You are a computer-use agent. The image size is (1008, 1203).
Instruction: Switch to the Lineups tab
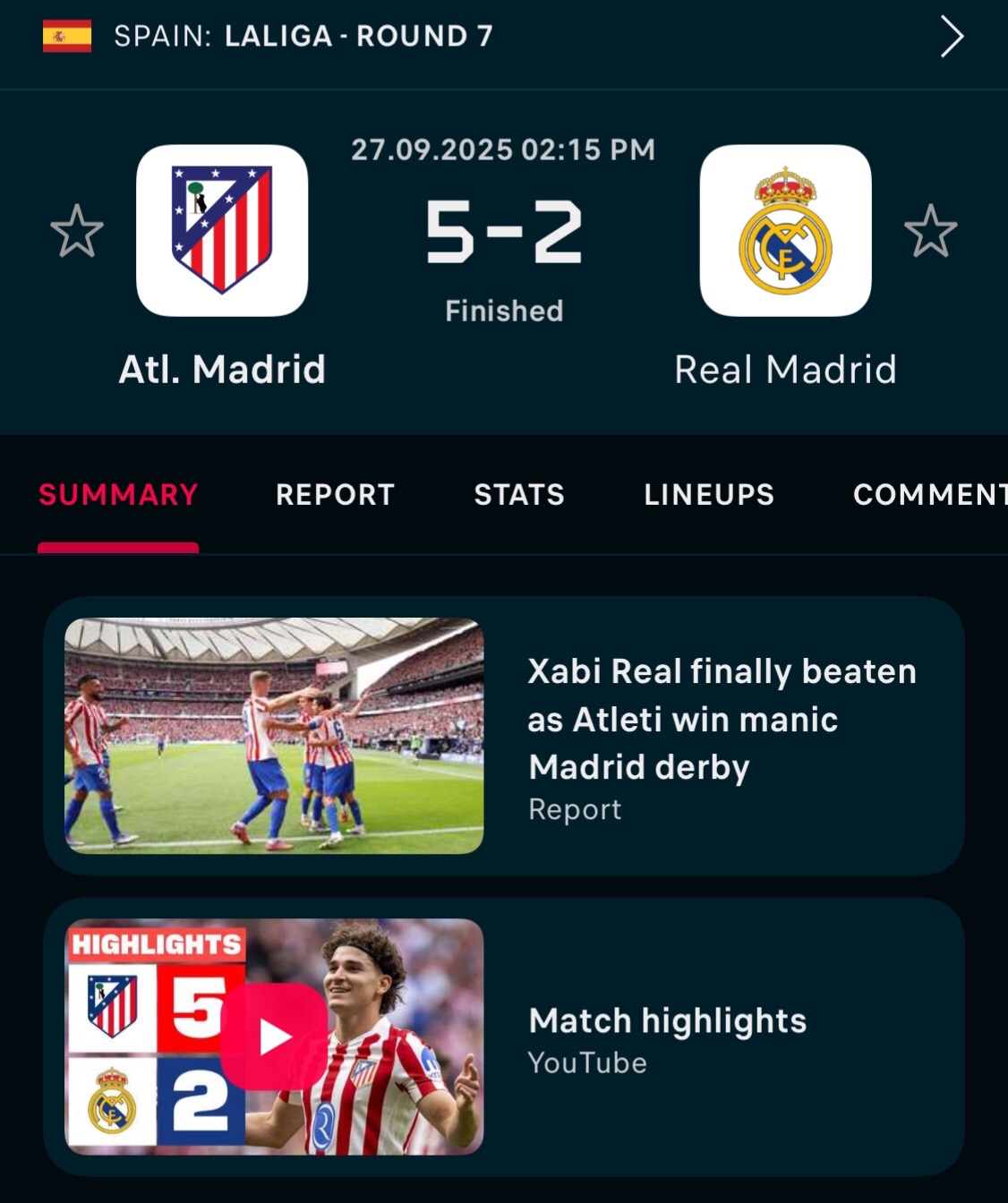pyautogui.click(x=709, y=494)
